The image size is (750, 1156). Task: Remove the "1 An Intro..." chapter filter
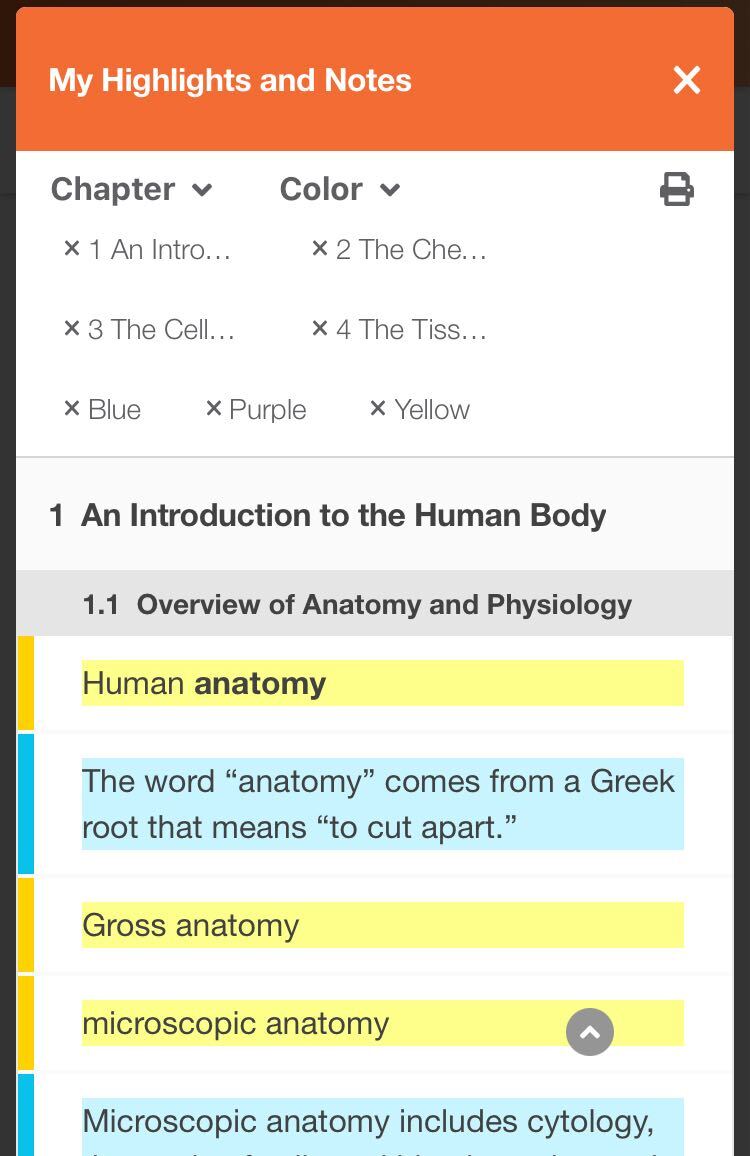tap(70, 248)
